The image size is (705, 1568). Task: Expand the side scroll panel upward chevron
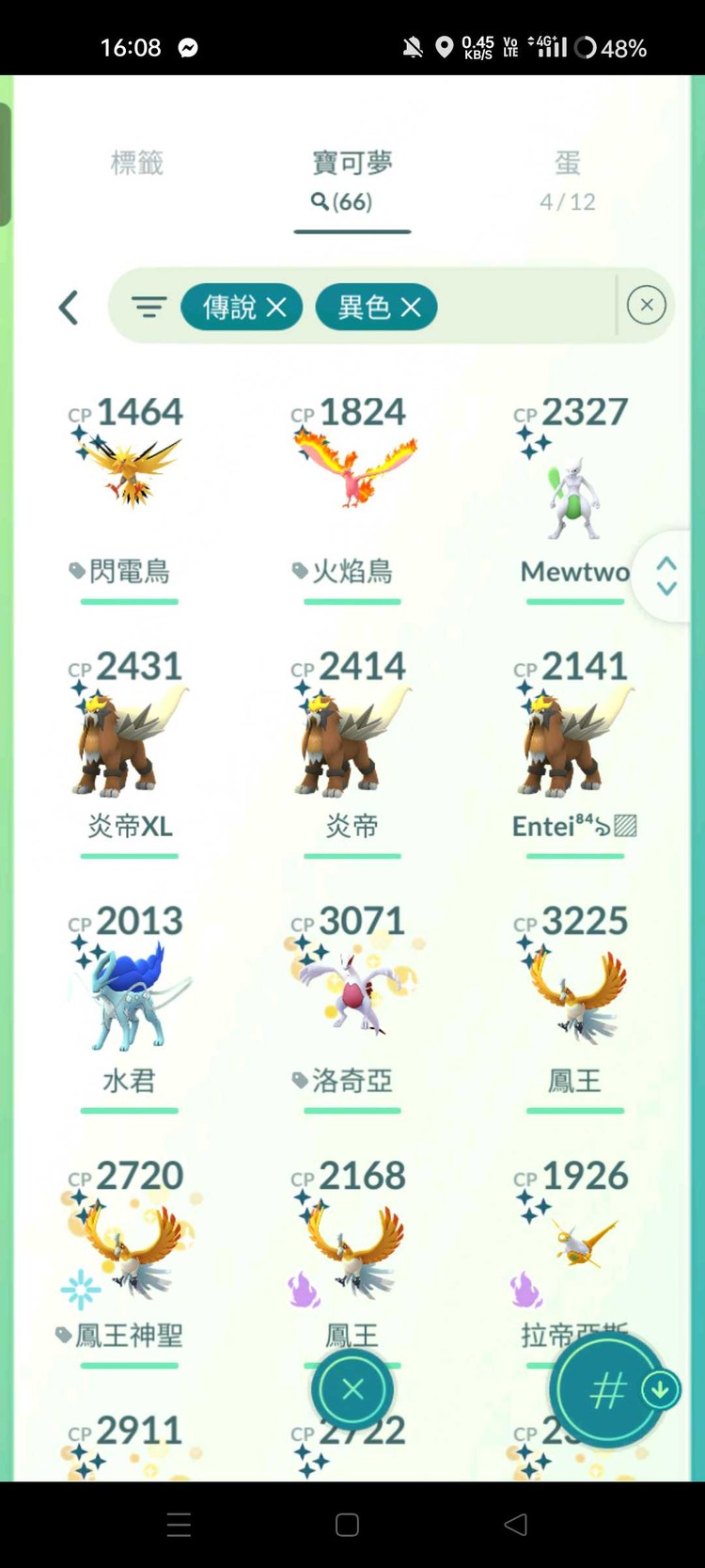click(666, 562)
